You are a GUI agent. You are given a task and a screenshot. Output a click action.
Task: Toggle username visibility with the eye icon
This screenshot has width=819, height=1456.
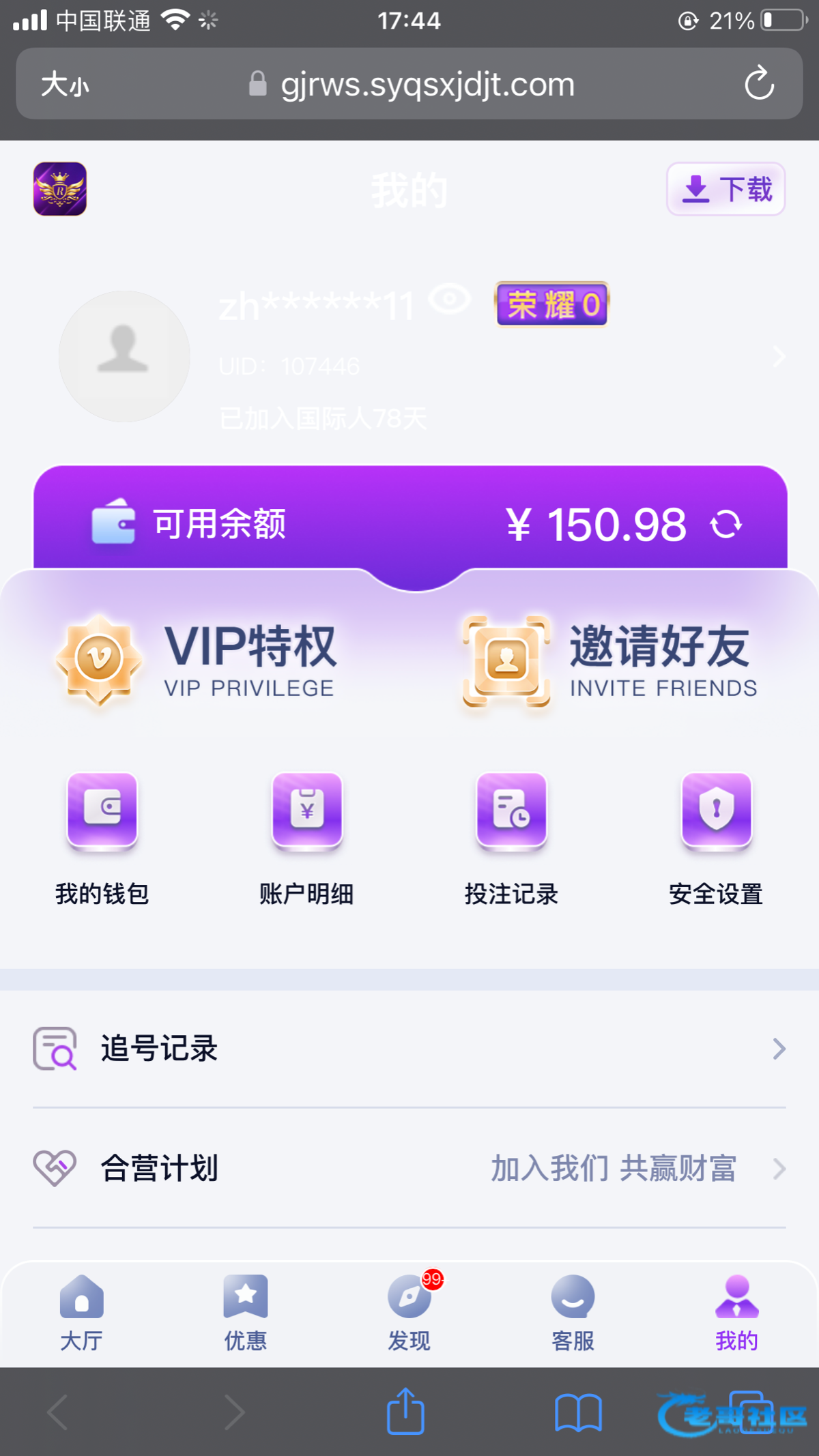(450, 299)
